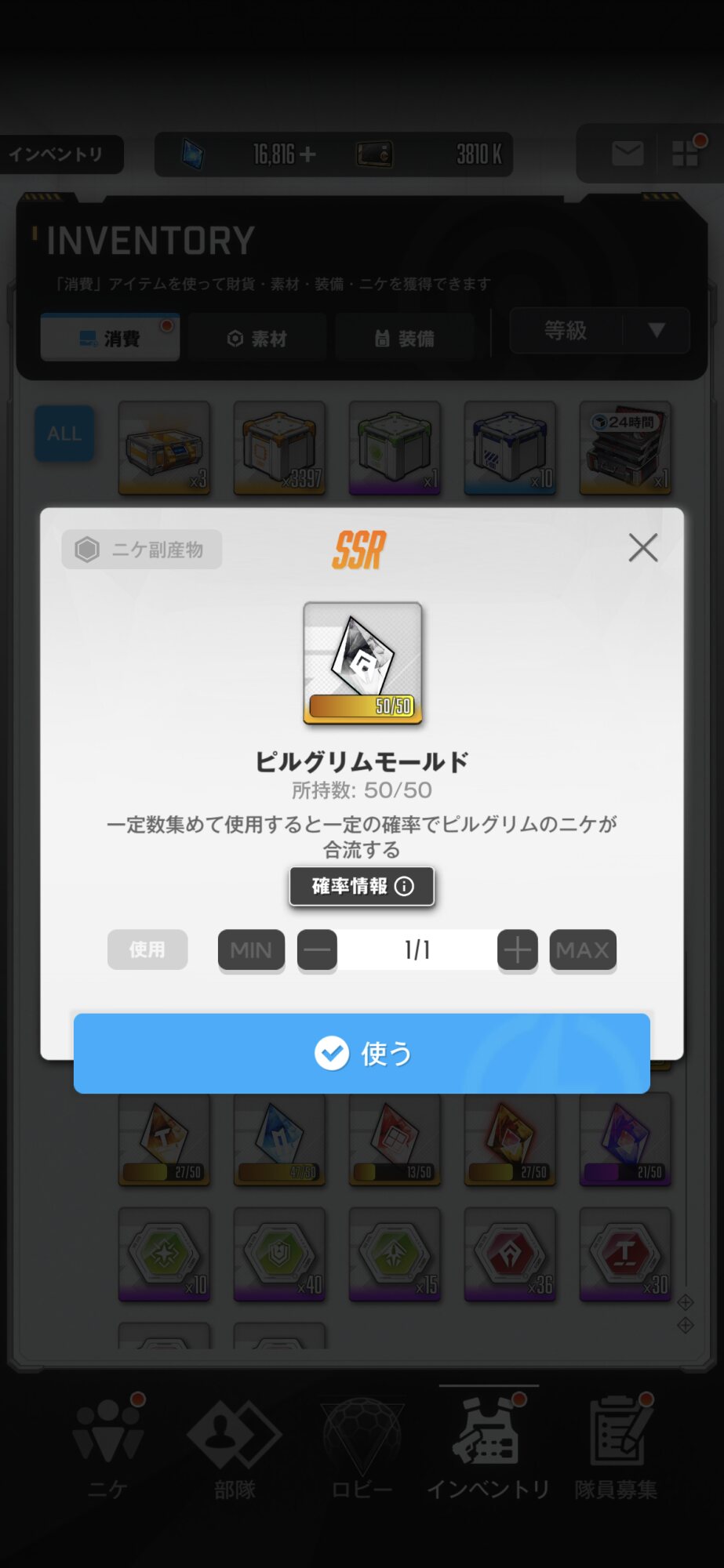
Task: Switch to the 装備 tab
Action: pos(405,338)
